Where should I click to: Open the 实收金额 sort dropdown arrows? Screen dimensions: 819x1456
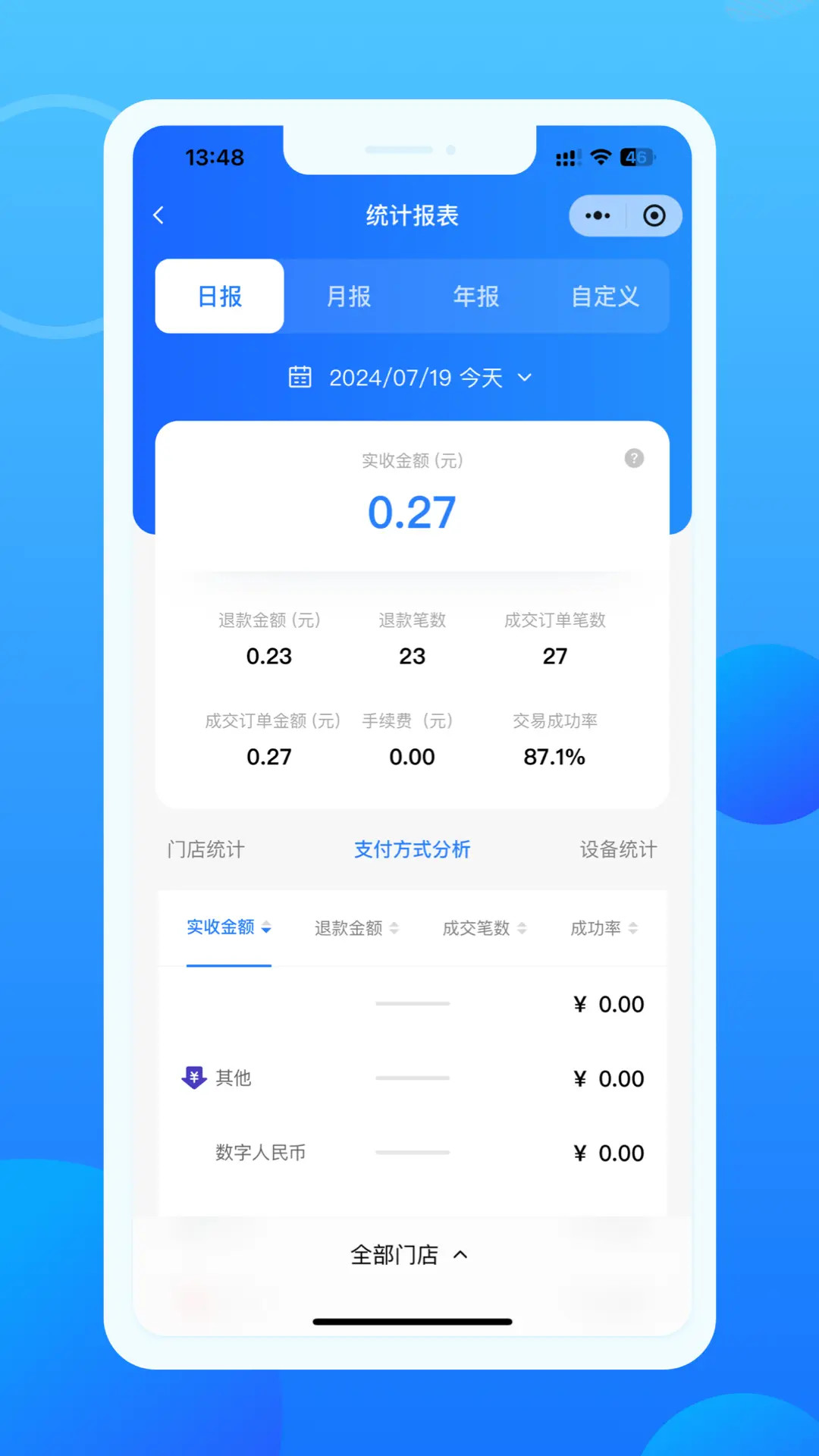point(267,927)
